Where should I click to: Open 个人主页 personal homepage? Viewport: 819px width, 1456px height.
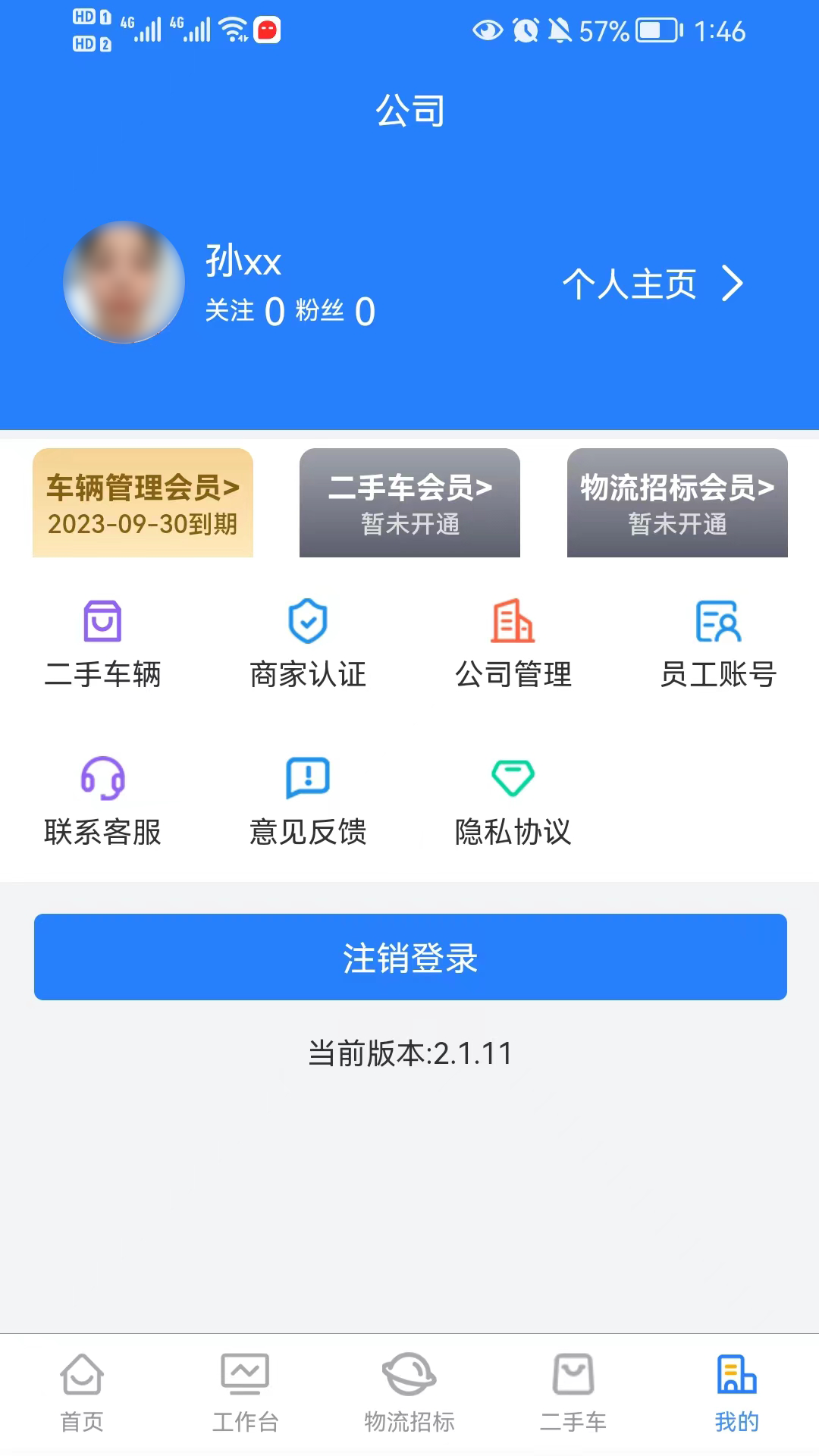pos(651,284)
